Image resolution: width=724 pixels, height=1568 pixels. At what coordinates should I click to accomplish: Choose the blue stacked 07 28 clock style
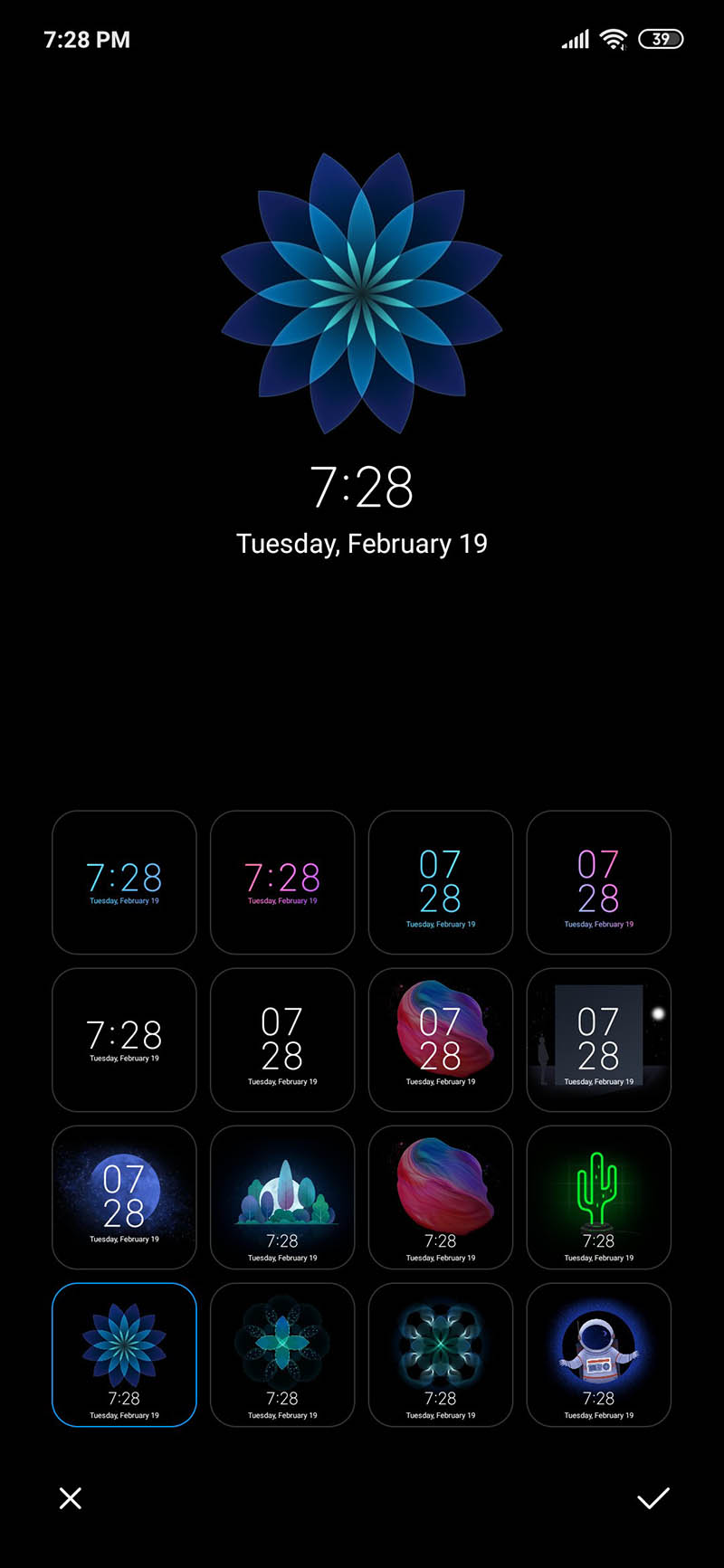tap(441, 882)
